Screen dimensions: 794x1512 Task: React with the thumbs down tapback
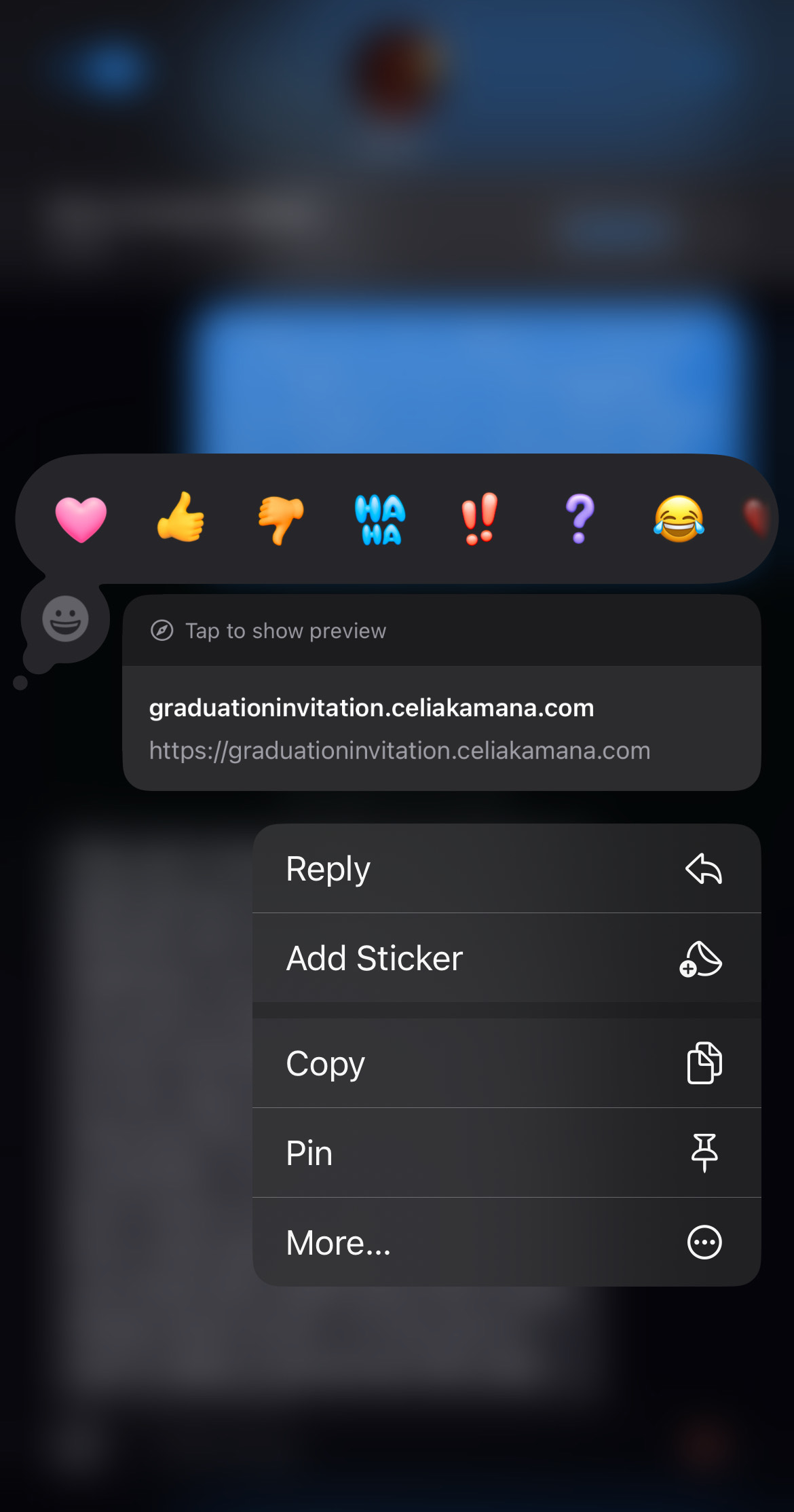click(280, 519)
